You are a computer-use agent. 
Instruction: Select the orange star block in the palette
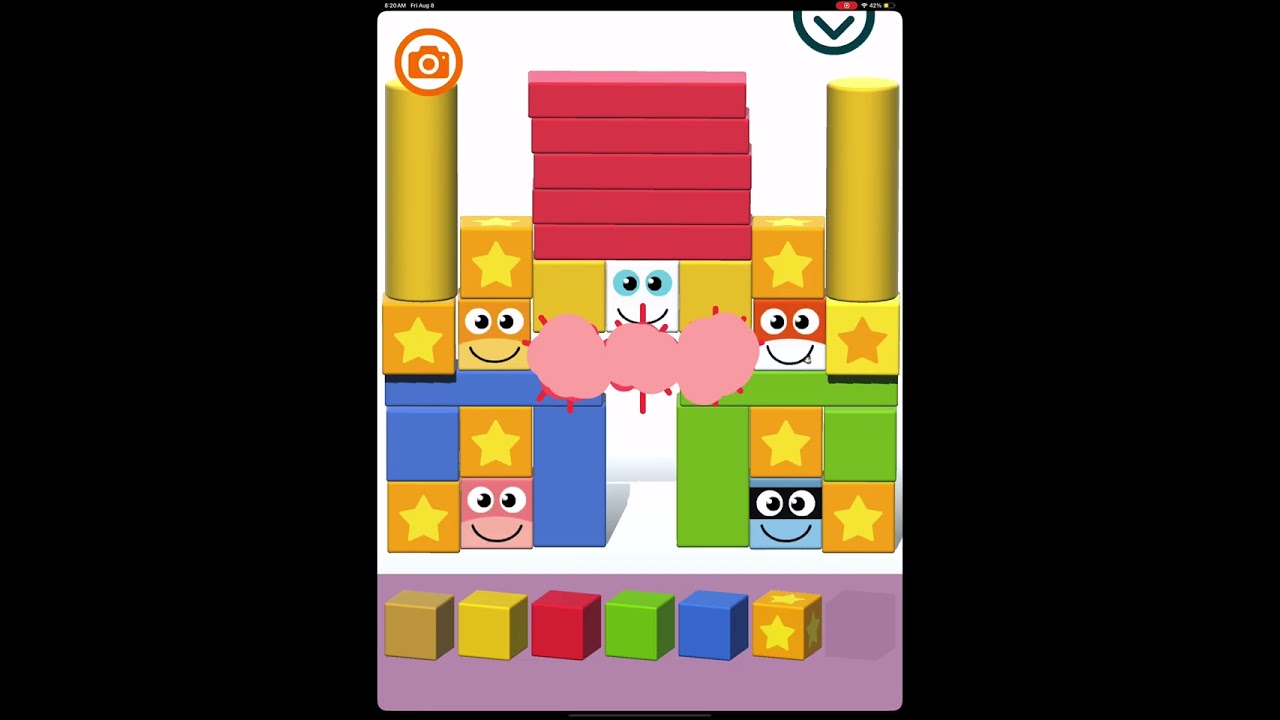(x=786, y=625)
